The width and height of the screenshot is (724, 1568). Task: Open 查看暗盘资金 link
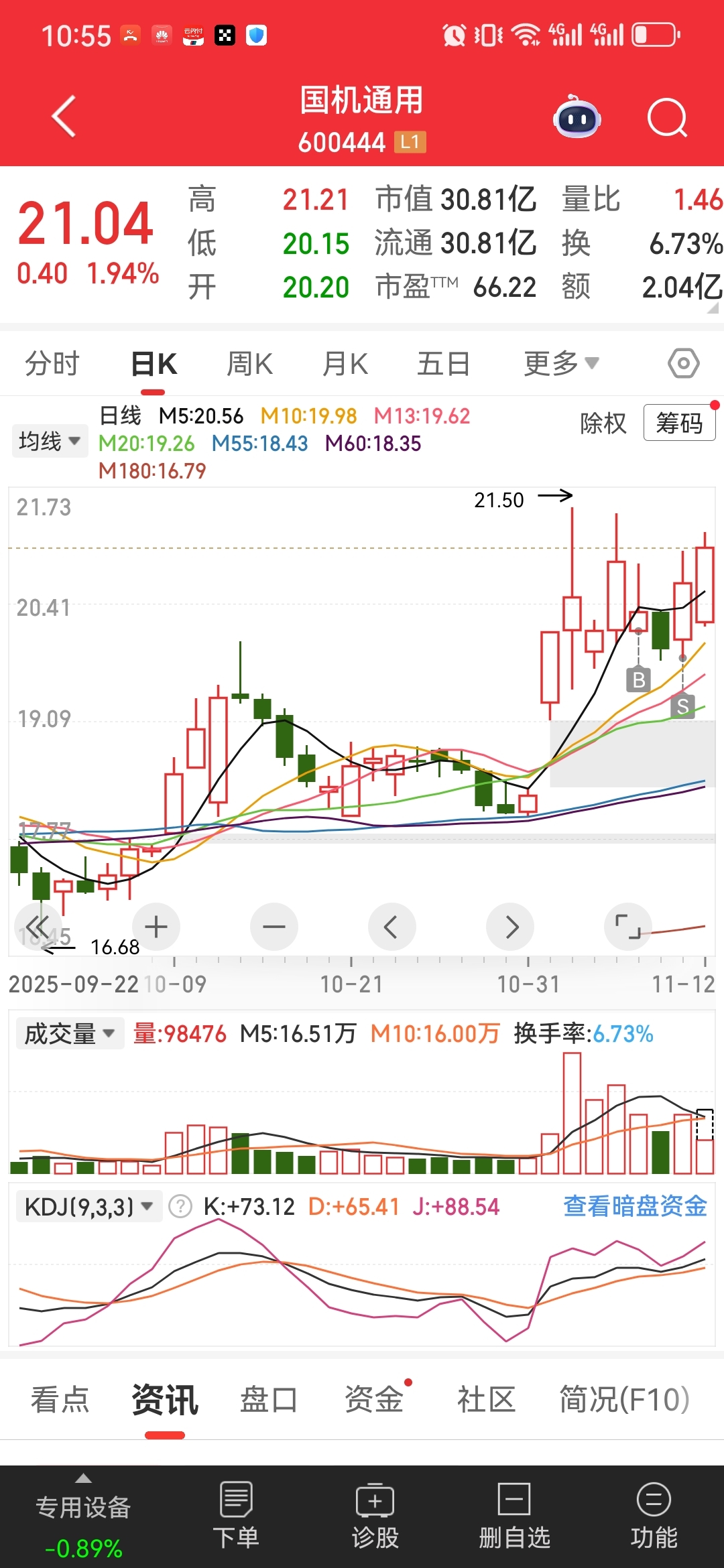(635, 1206)
